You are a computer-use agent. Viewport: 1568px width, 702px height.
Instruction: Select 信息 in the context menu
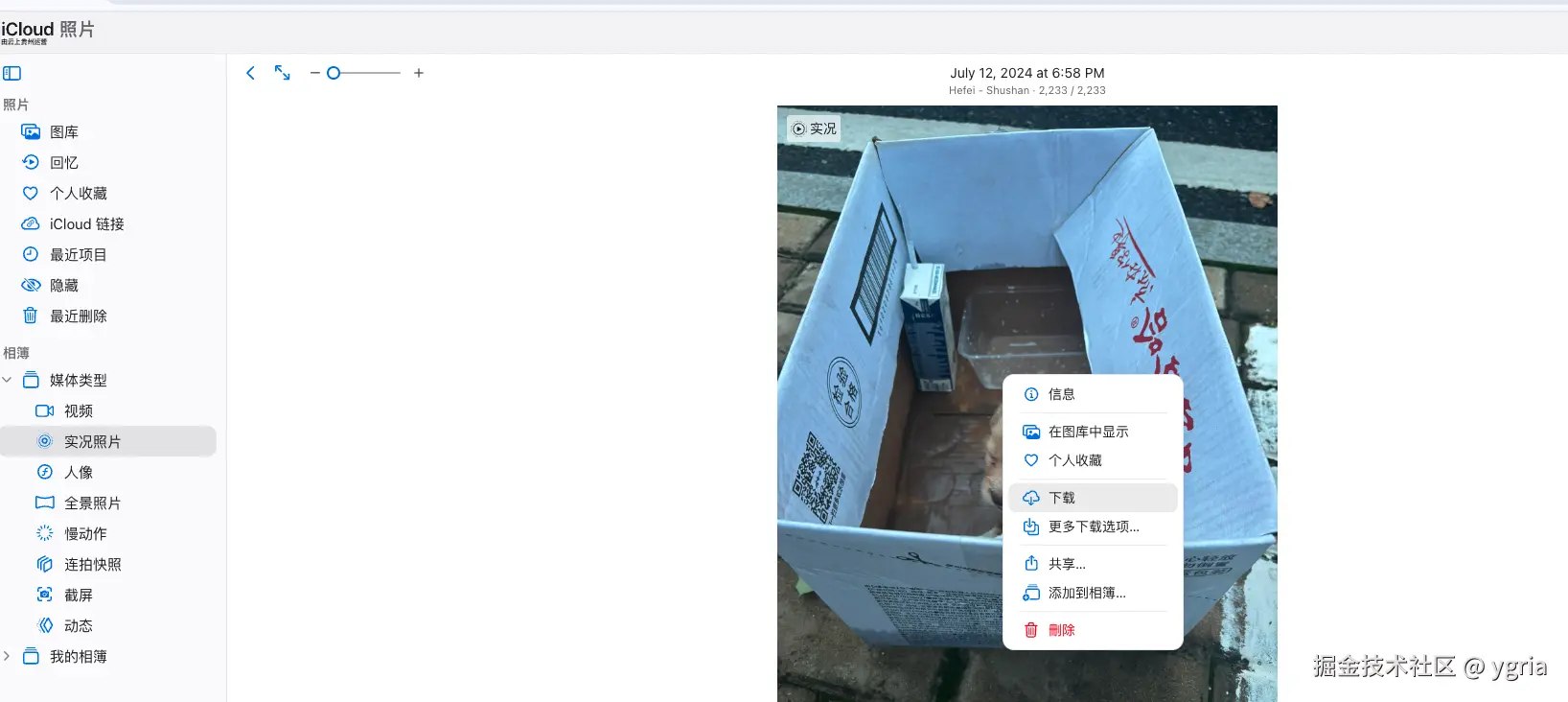click(1061, 394)
